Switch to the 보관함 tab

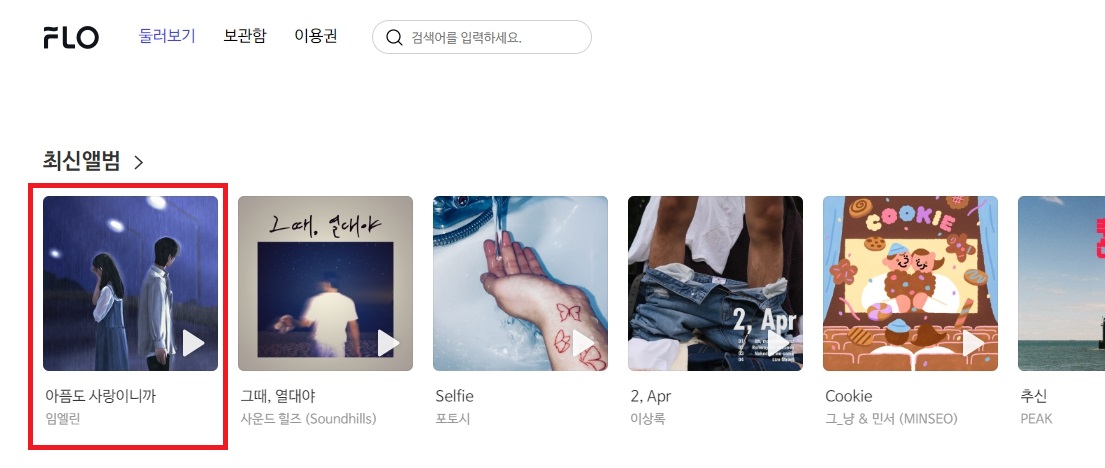coord(245,37)
